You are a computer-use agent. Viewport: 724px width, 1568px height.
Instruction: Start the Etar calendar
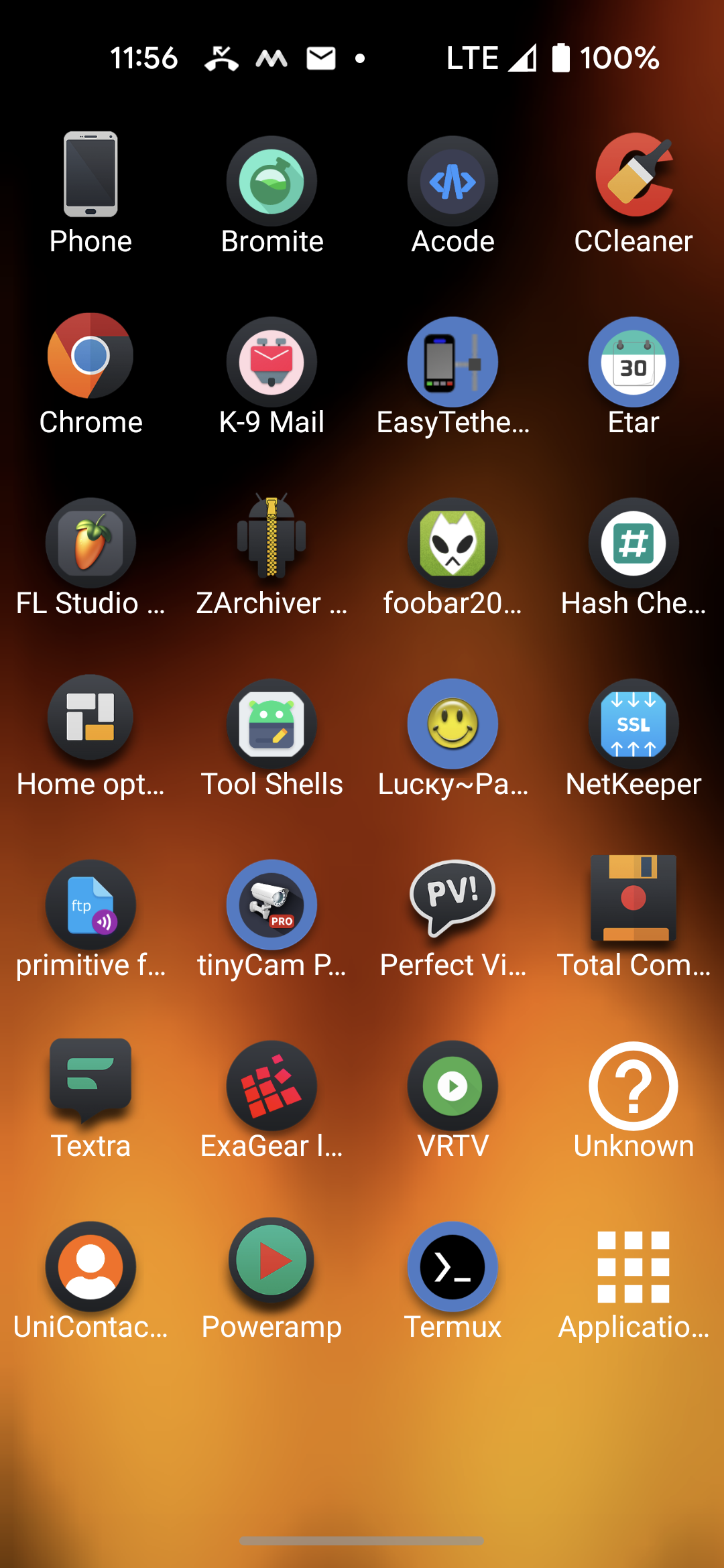(x=633, y=362)
